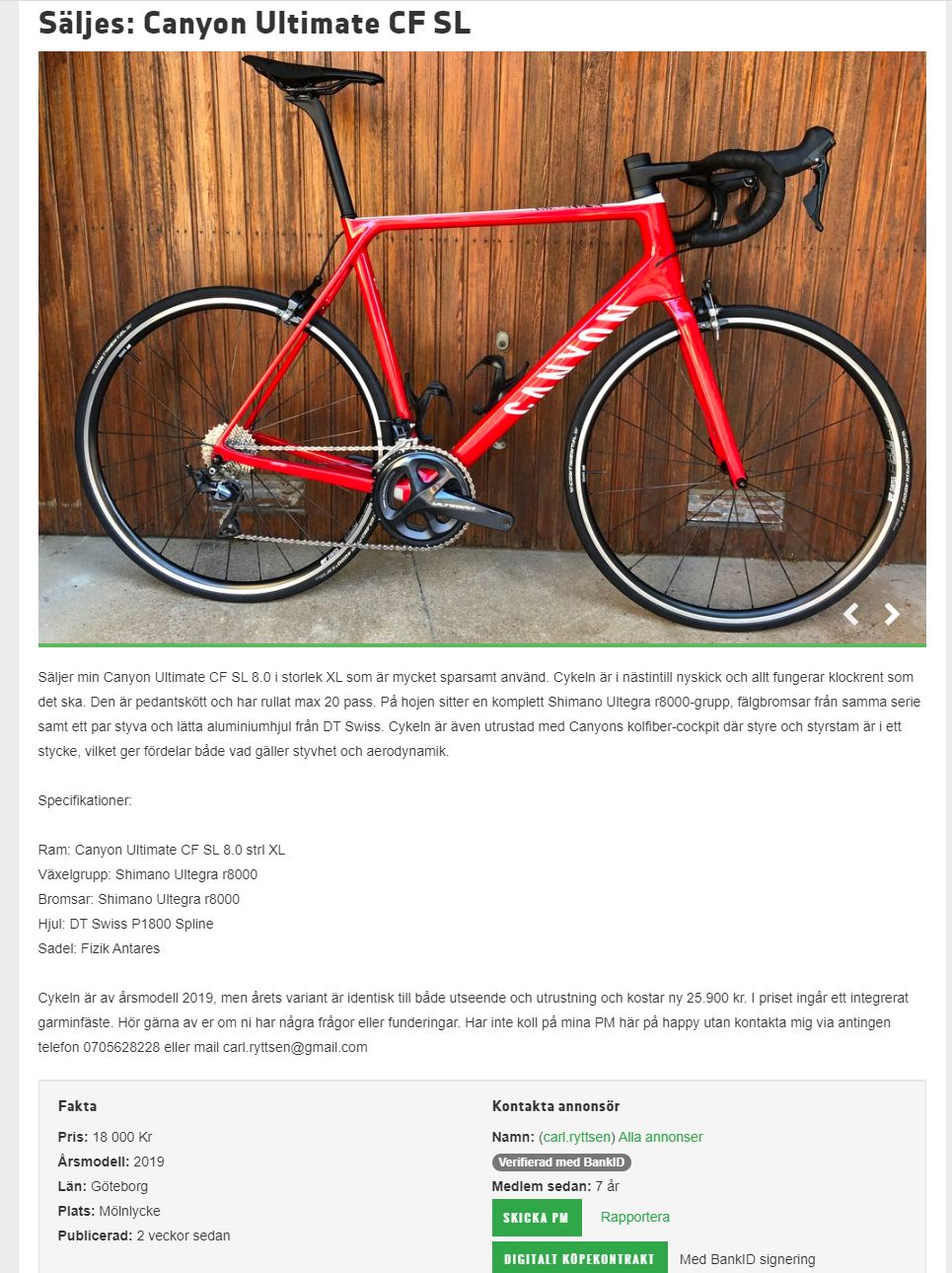
Task: Report the ad via Rapportera
Action: tap(634, 1217)
